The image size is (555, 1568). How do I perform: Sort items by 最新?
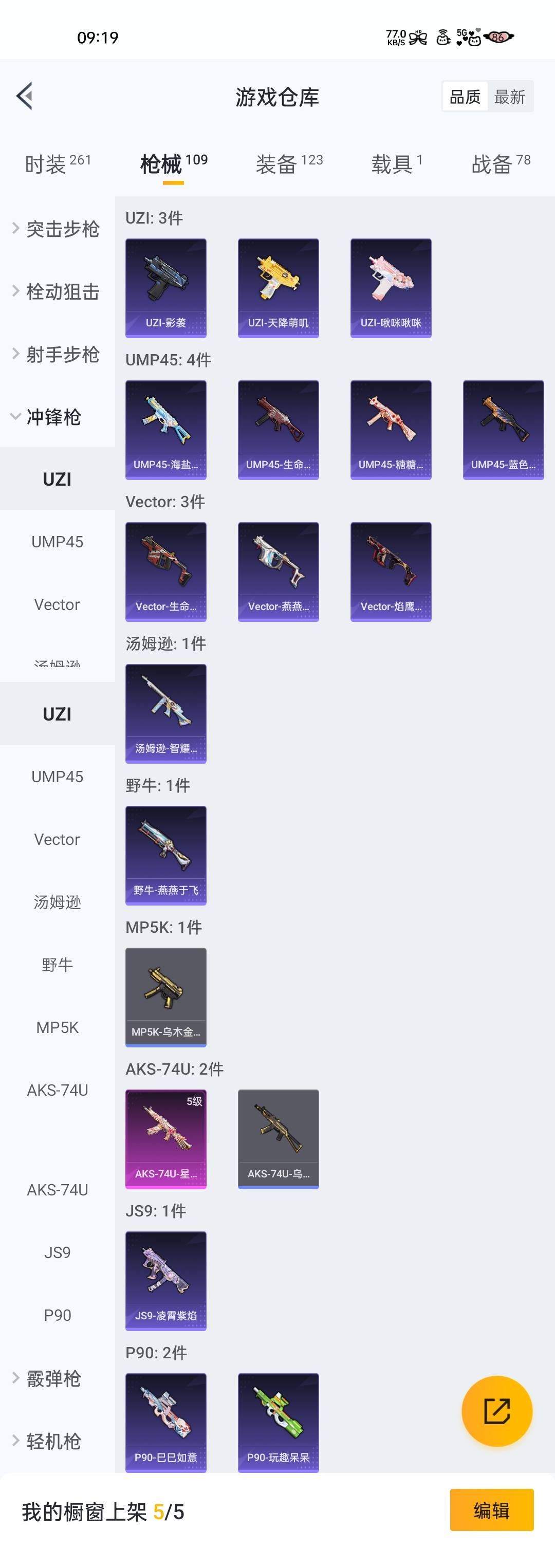pyautogui.click(x=509, y=96)
